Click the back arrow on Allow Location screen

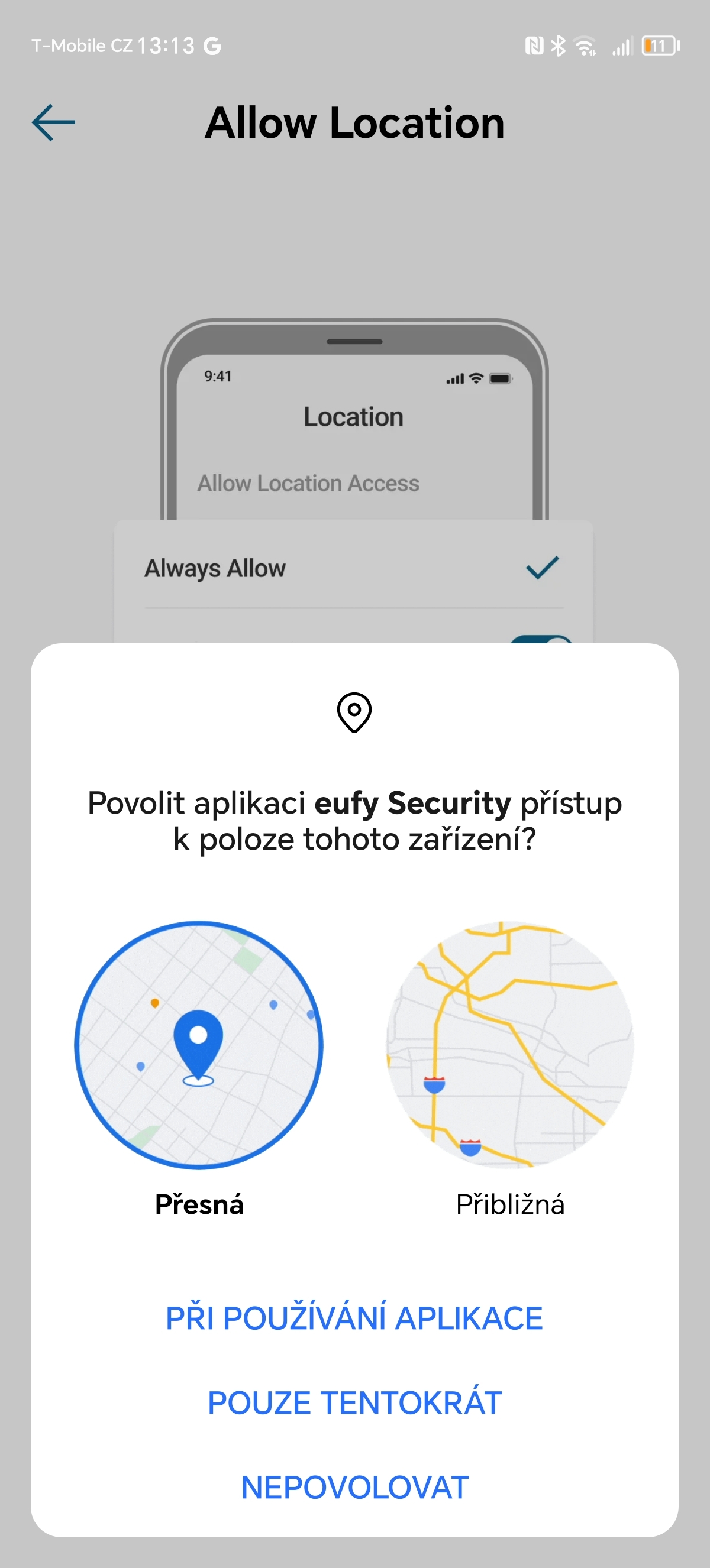pos(54,122)
